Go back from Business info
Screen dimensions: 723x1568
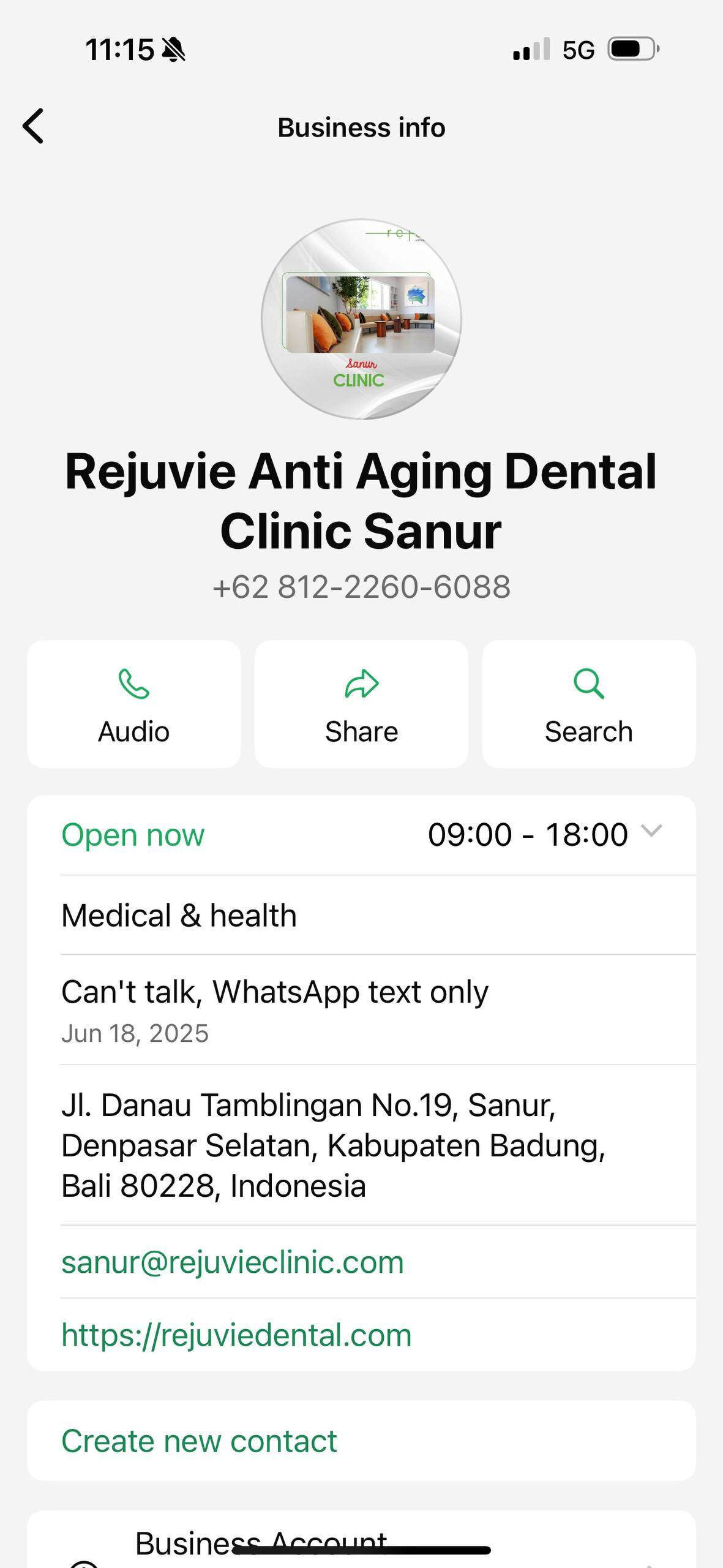click(34, 126)
